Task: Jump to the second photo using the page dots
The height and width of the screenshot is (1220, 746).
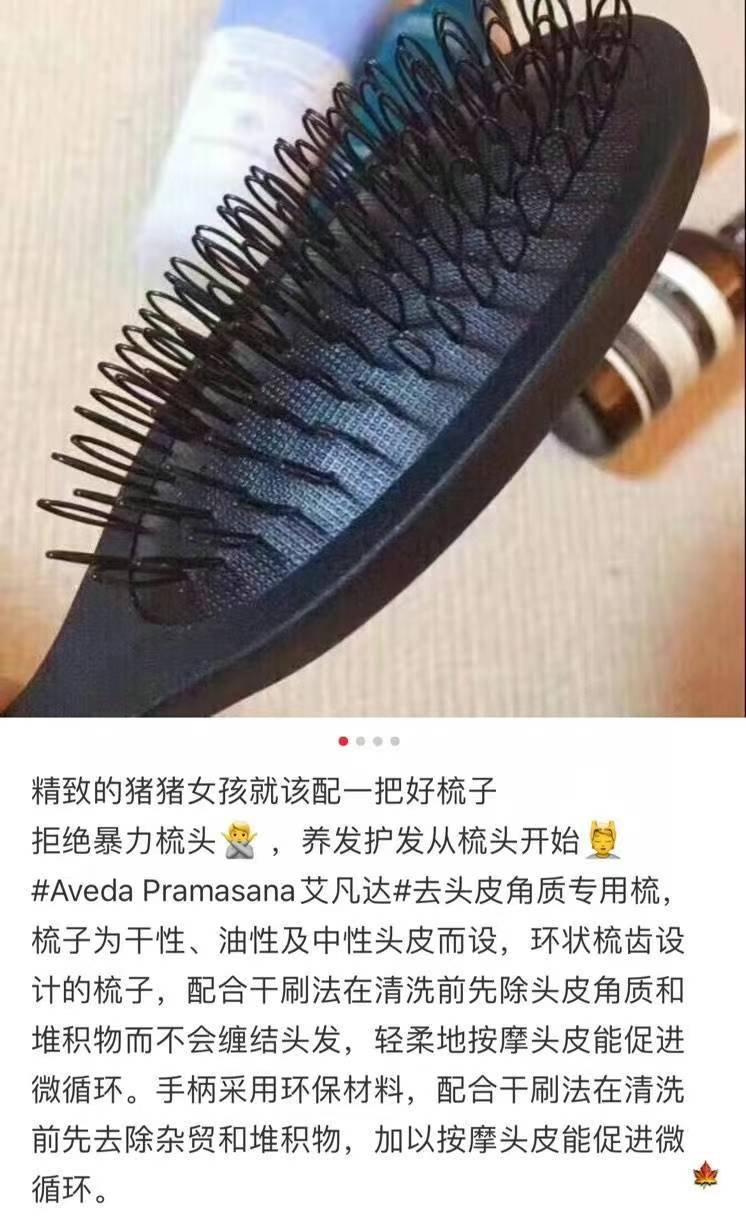Action: tap(361, 741)
